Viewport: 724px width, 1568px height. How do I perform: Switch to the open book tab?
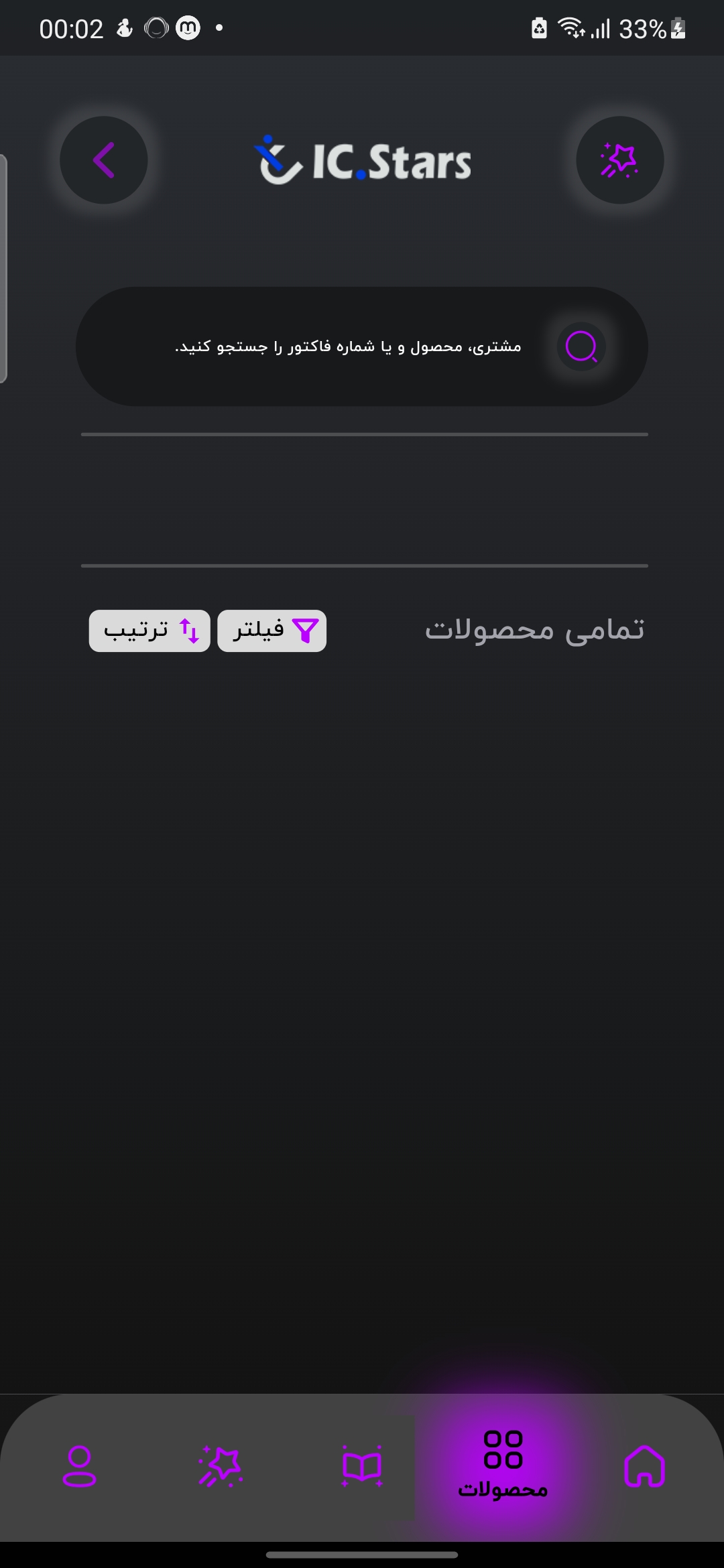click(362, 1466)
